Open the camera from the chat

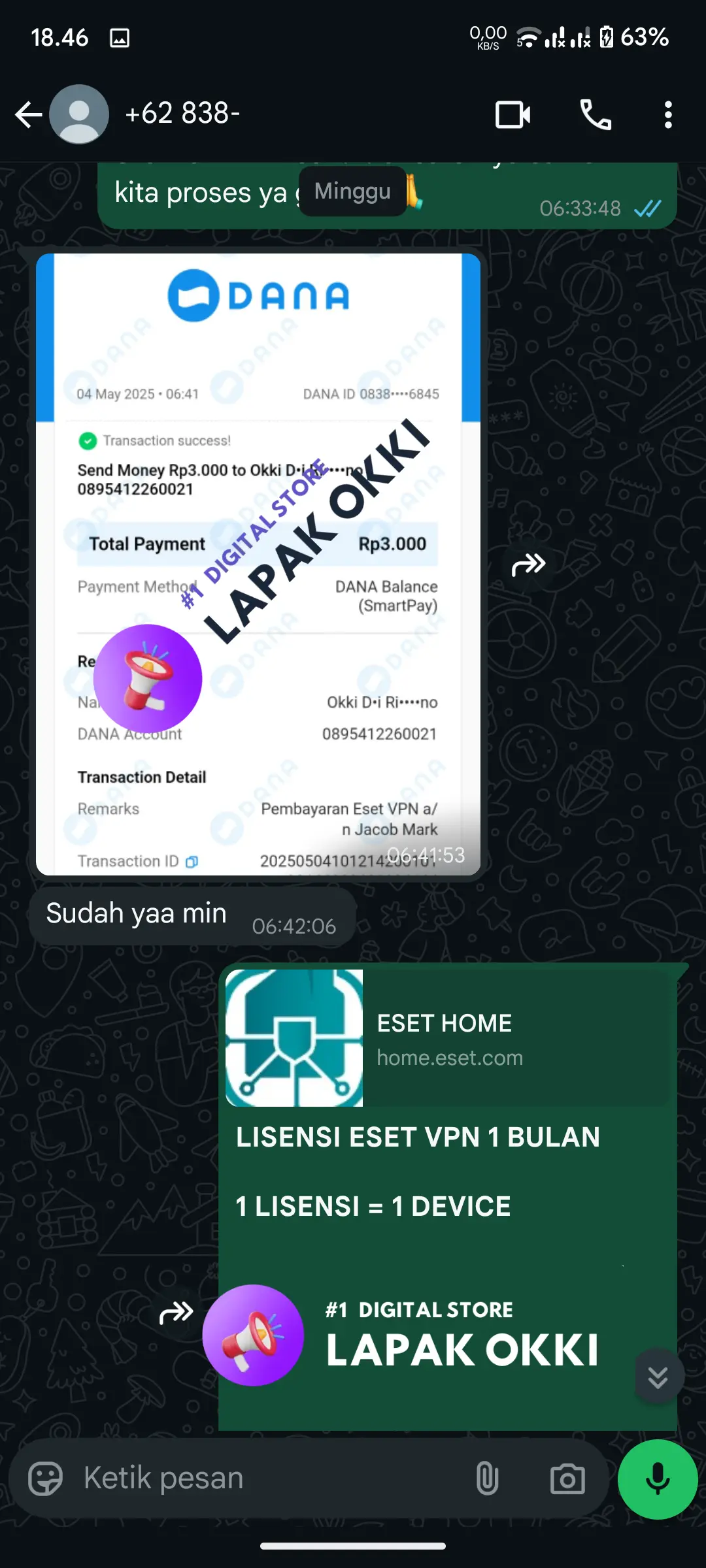point(567,1478)
